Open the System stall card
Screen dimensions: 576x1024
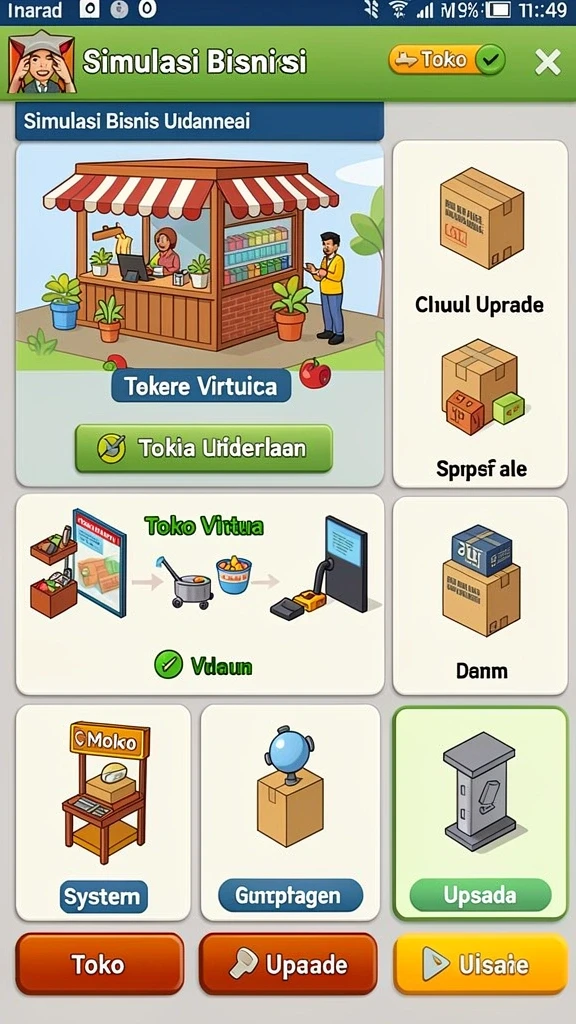(x=103, y=812)
